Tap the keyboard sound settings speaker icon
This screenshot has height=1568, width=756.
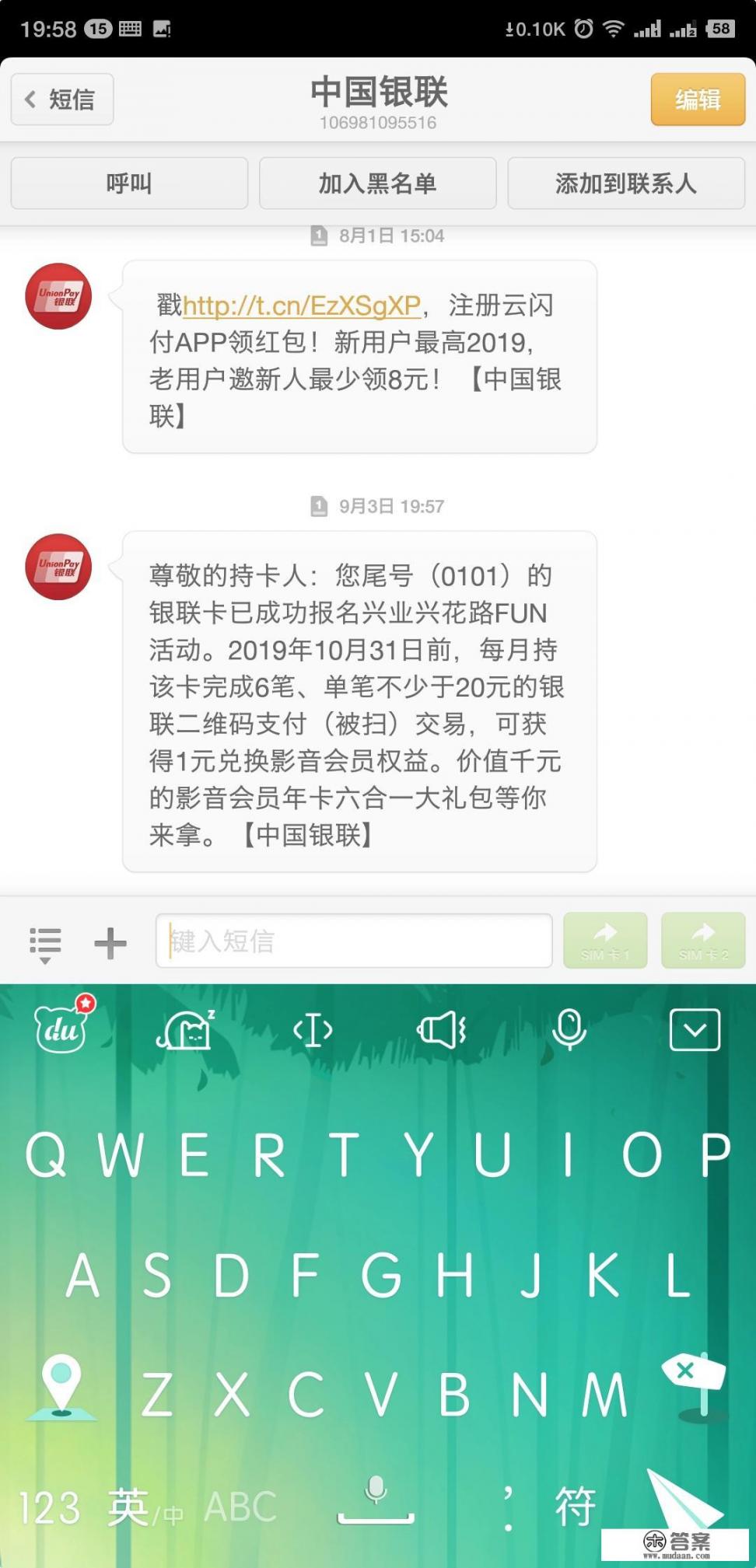tap(441, 1028)
